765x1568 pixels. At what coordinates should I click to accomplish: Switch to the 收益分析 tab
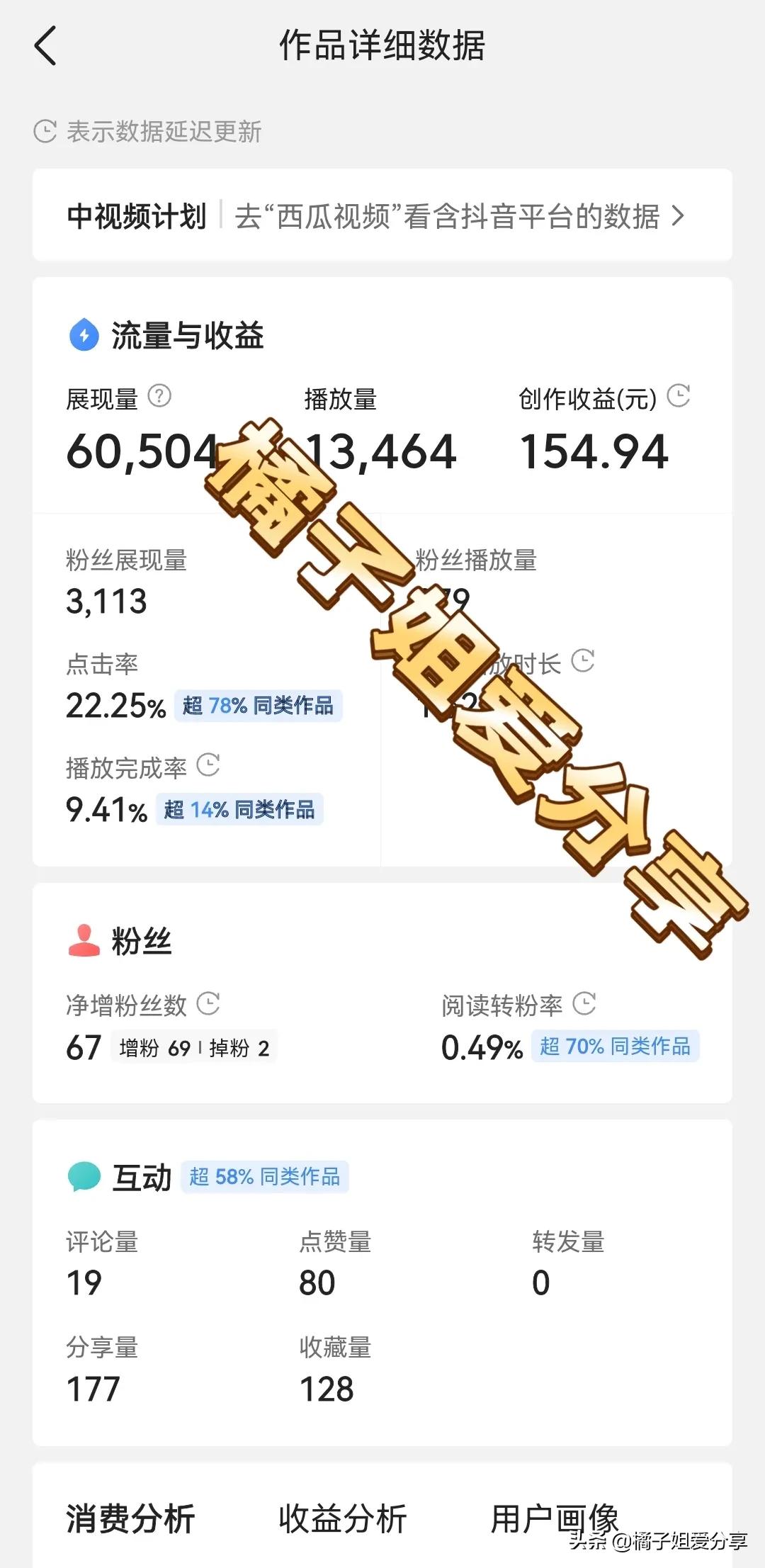pos(345,1516)
